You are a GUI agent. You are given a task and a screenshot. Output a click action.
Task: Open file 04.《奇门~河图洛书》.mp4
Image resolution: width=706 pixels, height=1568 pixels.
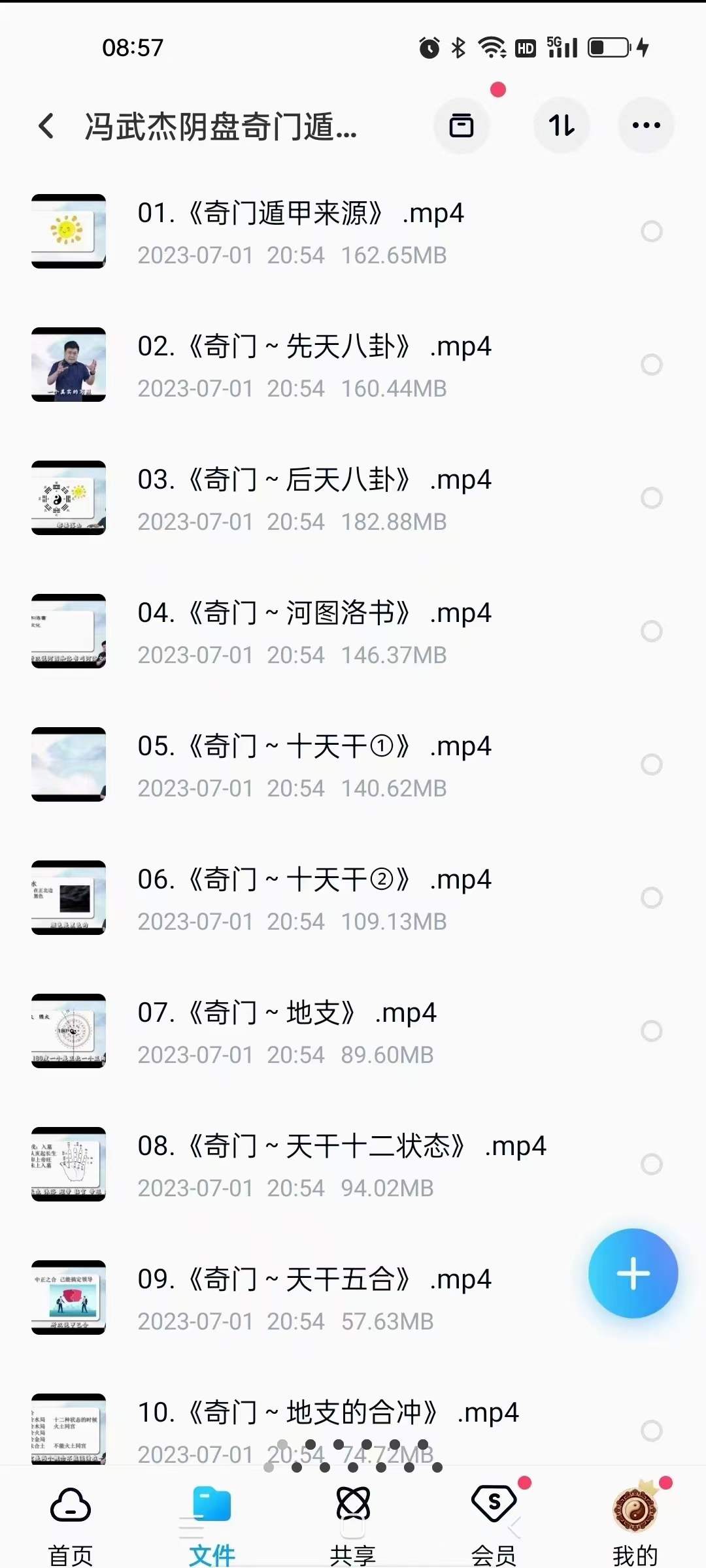[x=314, y=613]
